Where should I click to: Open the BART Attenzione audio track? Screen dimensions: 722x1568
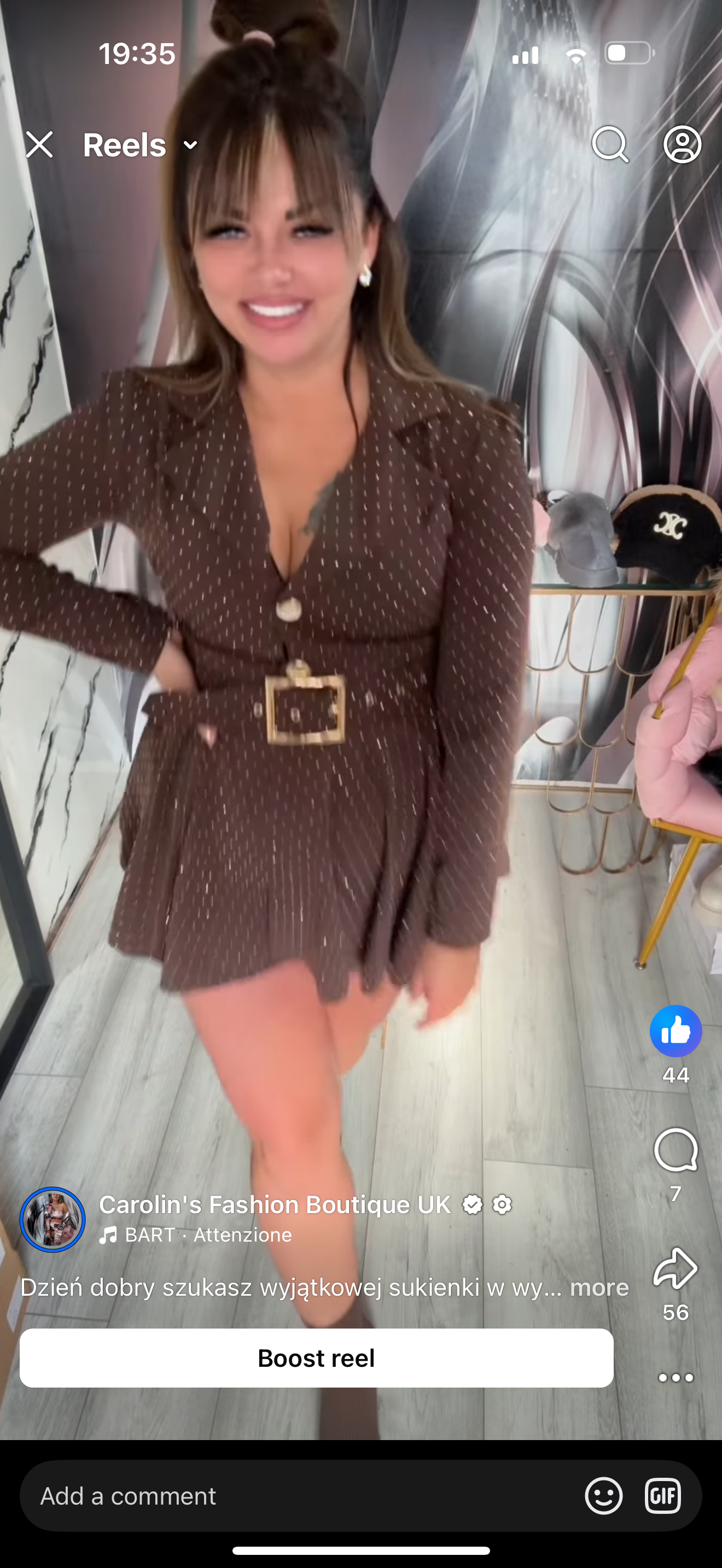coord(196,1235)
